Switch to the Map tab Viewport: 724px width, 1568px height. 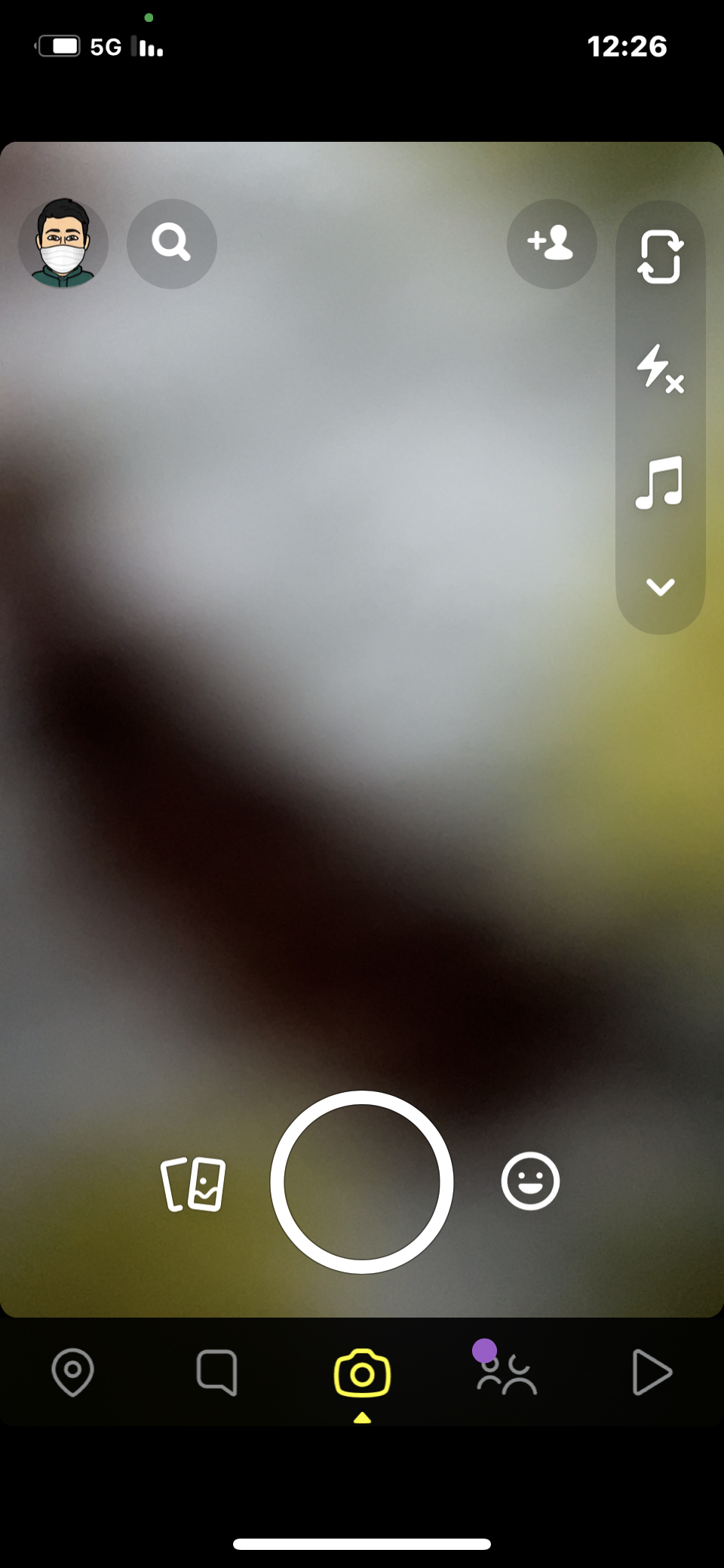[72, 1373]
